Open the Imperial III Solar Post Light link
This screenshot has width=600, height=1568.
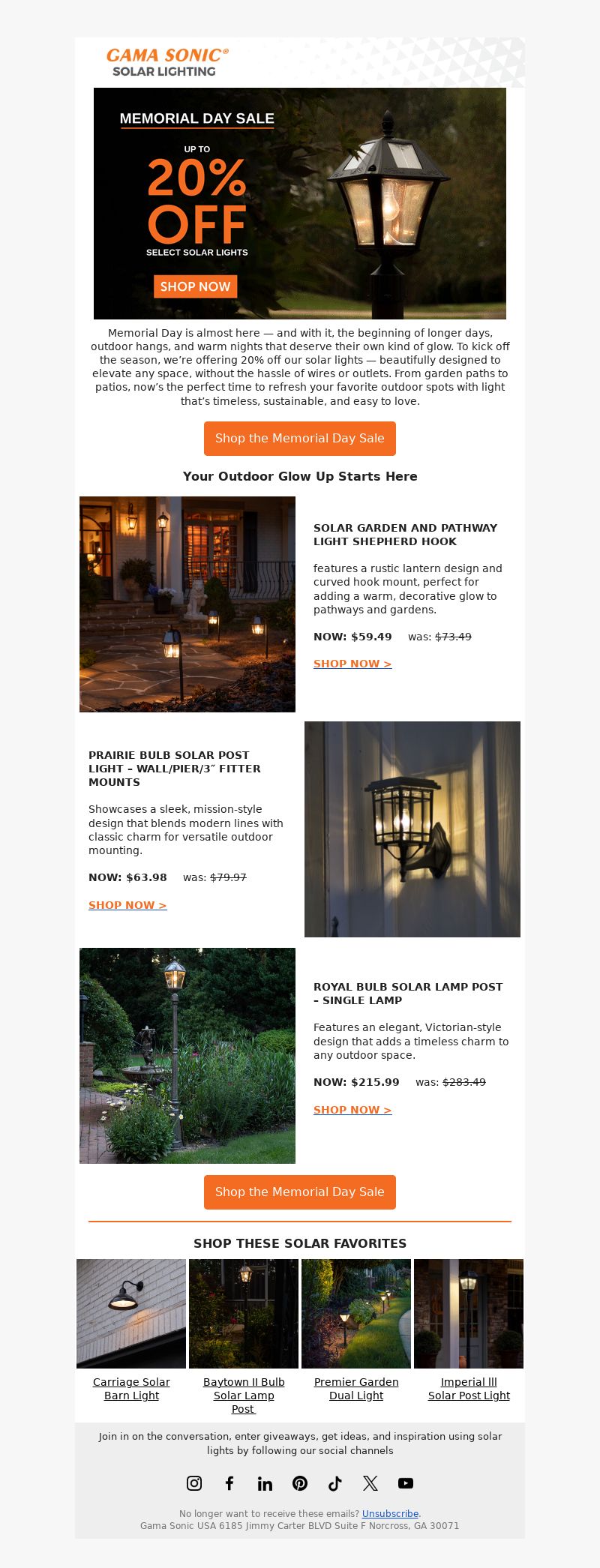click(469, 1389)
